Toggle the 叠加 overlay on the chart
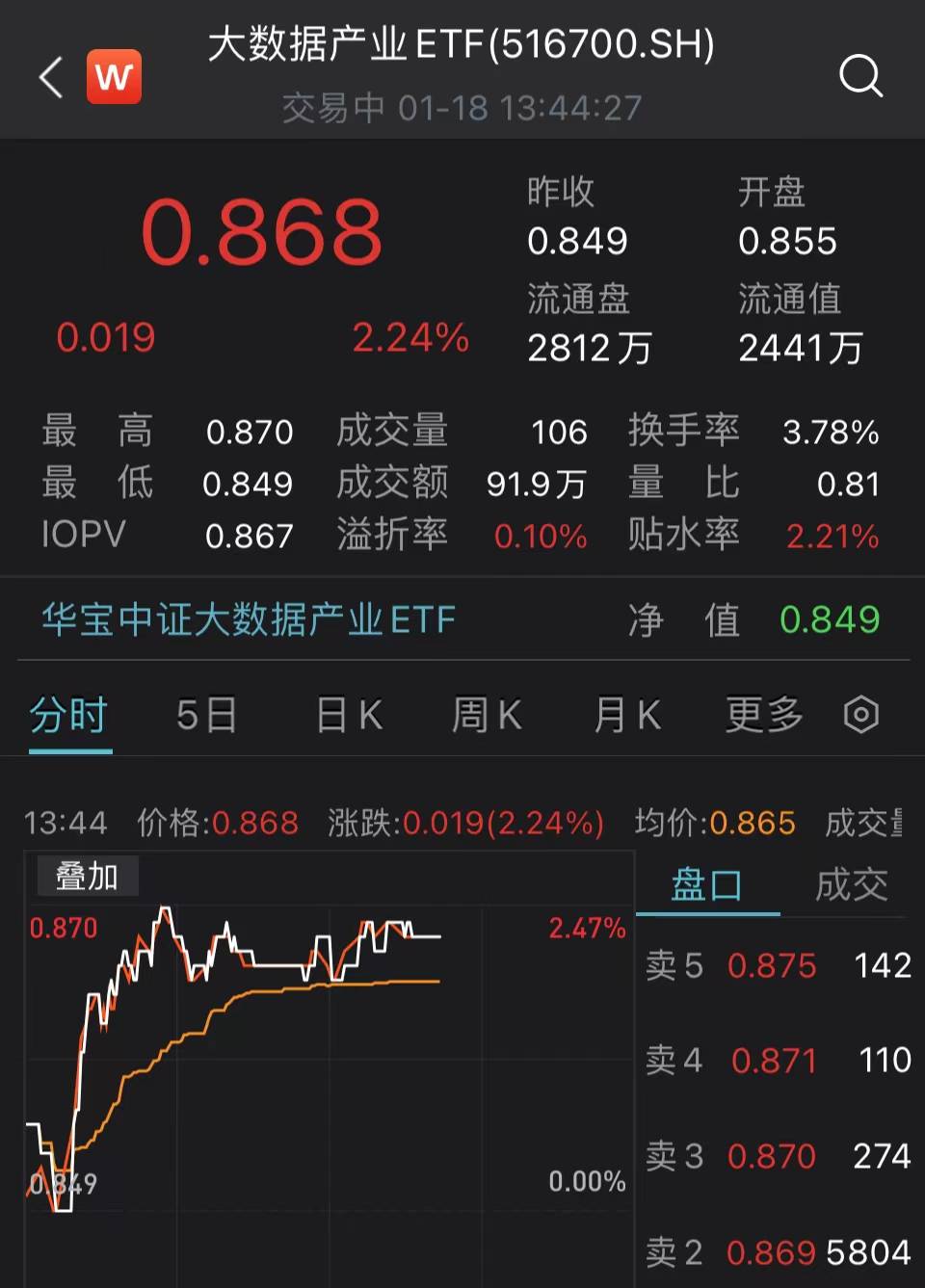 [x=87, y=877]
